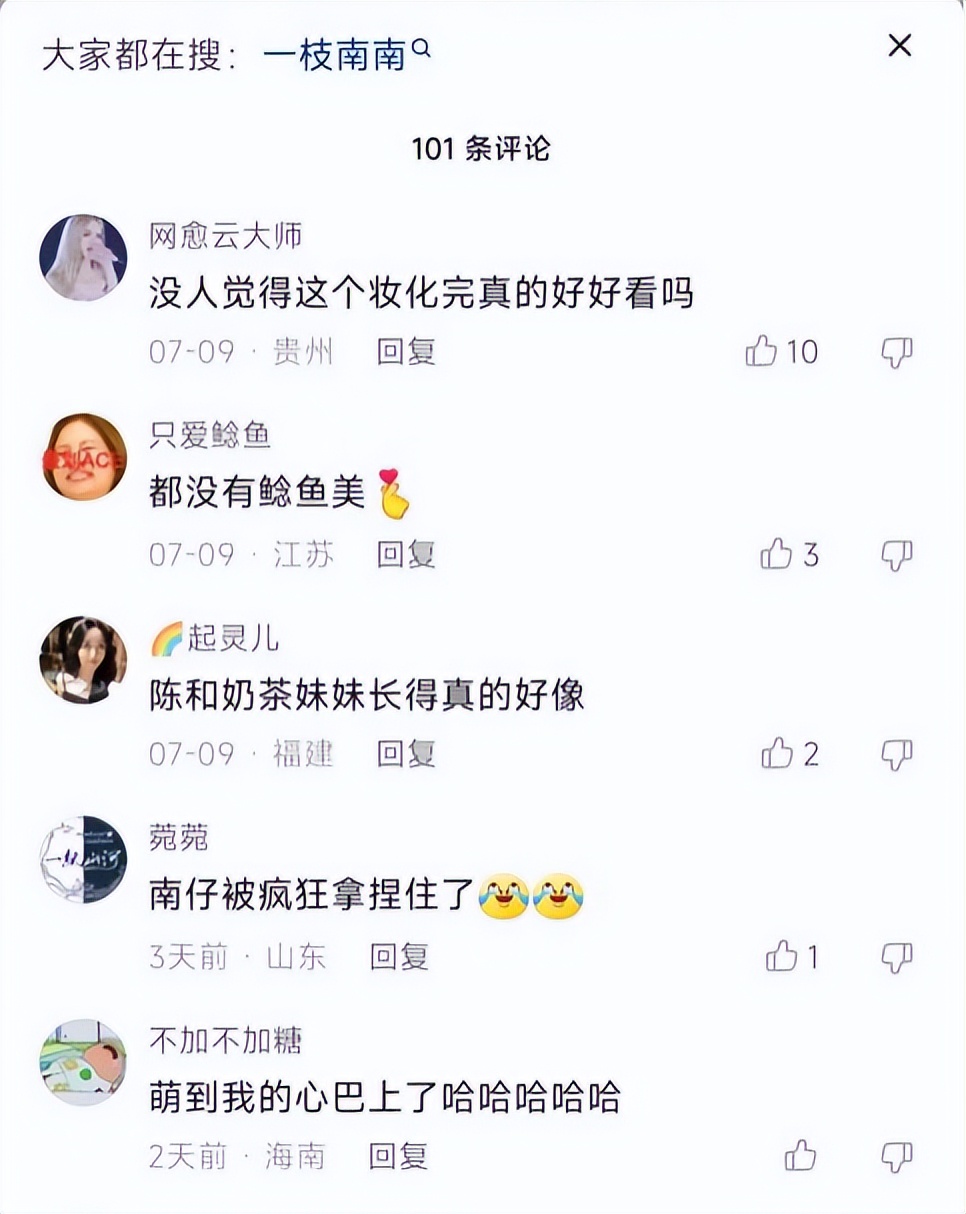
Task: Close the comments panel
Action: pos(899,45)
